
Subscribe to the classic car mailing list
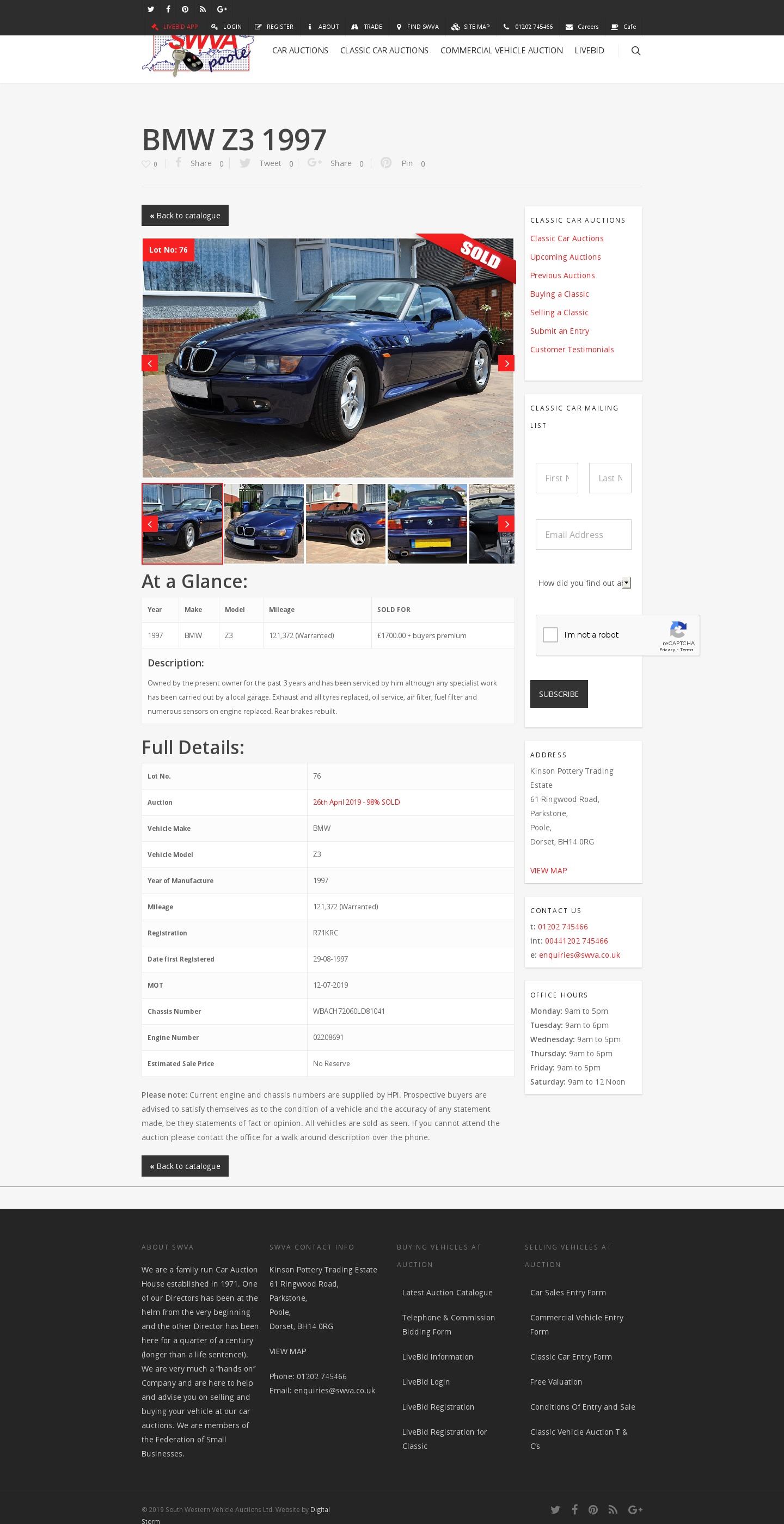click(x=559, y=694)
